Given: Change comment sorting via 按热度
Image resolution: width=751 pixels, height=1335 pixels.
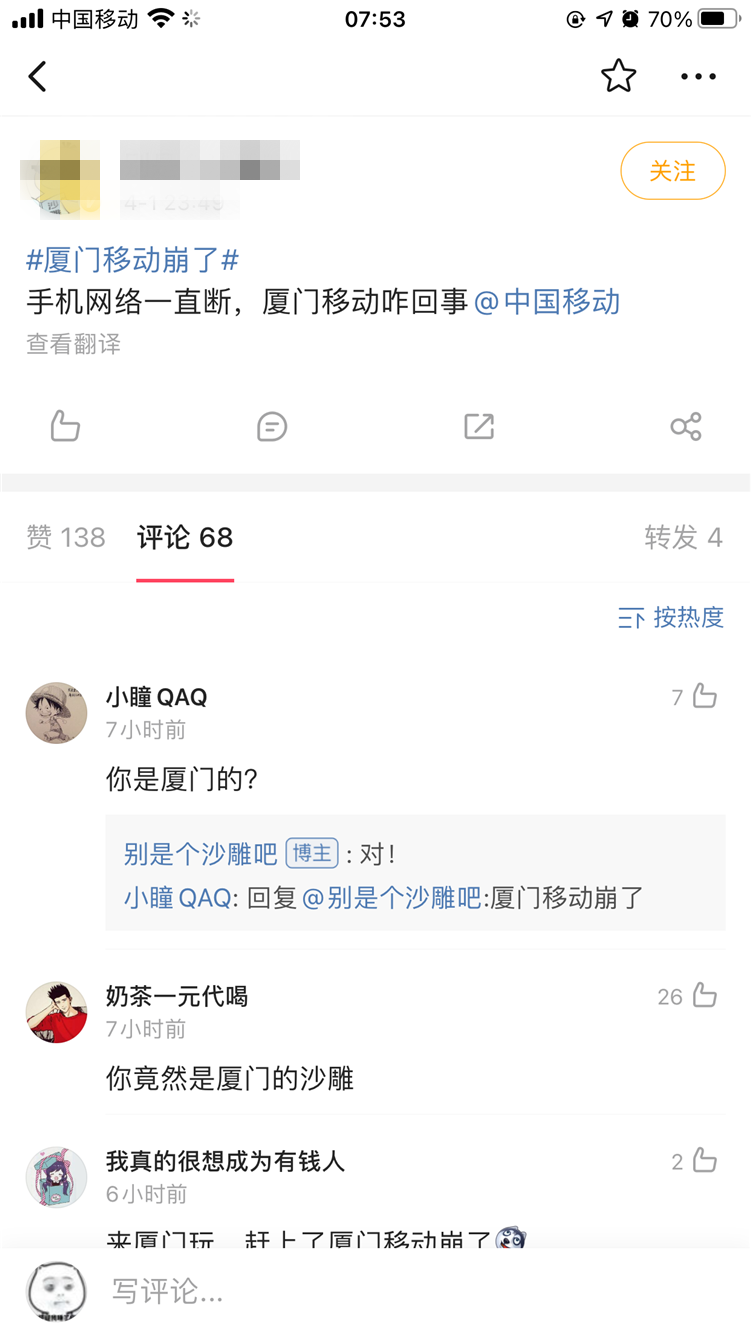Looking at the screenshot, I should (671, 618).
